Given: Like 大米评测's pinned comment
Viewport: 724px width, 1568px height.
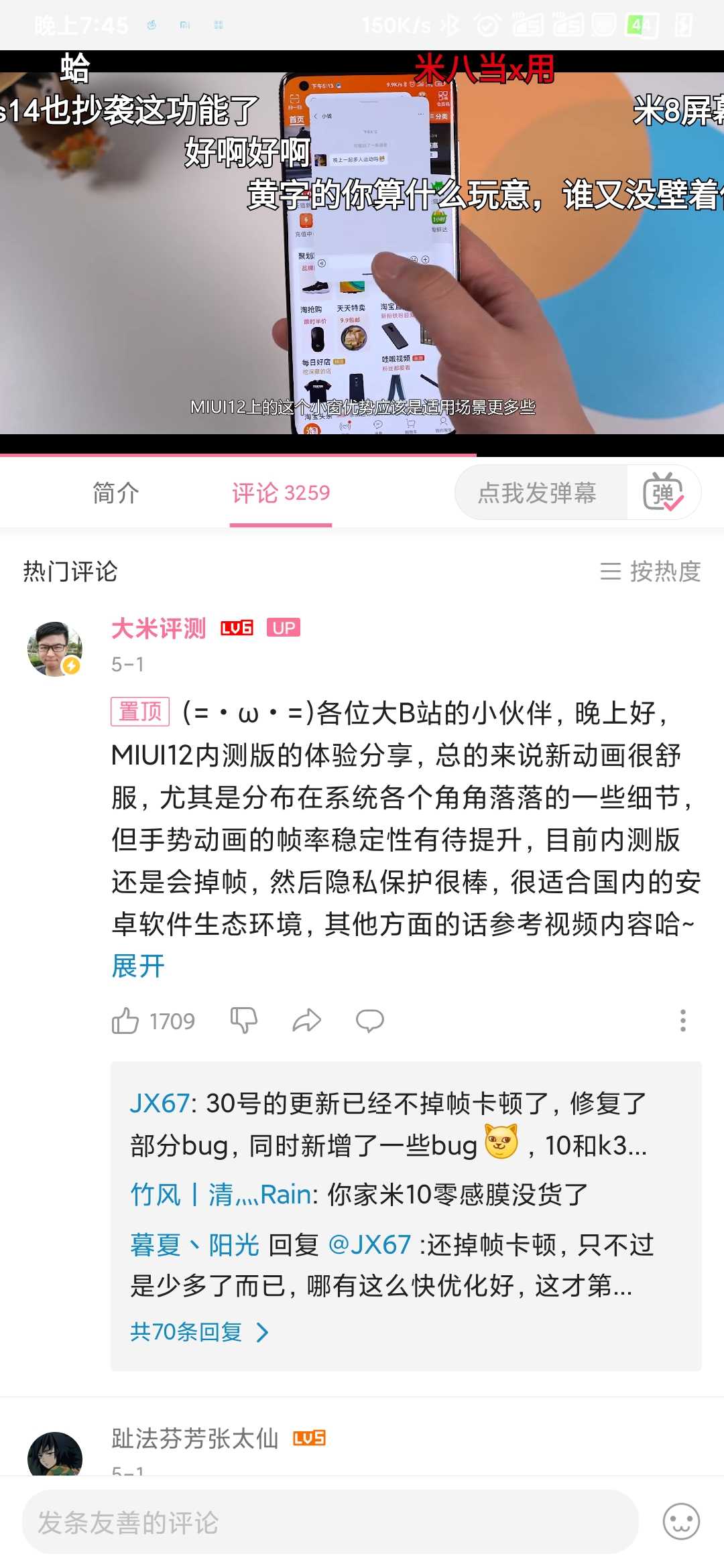Looking at the screenshot, I should tap(125, 1021).
